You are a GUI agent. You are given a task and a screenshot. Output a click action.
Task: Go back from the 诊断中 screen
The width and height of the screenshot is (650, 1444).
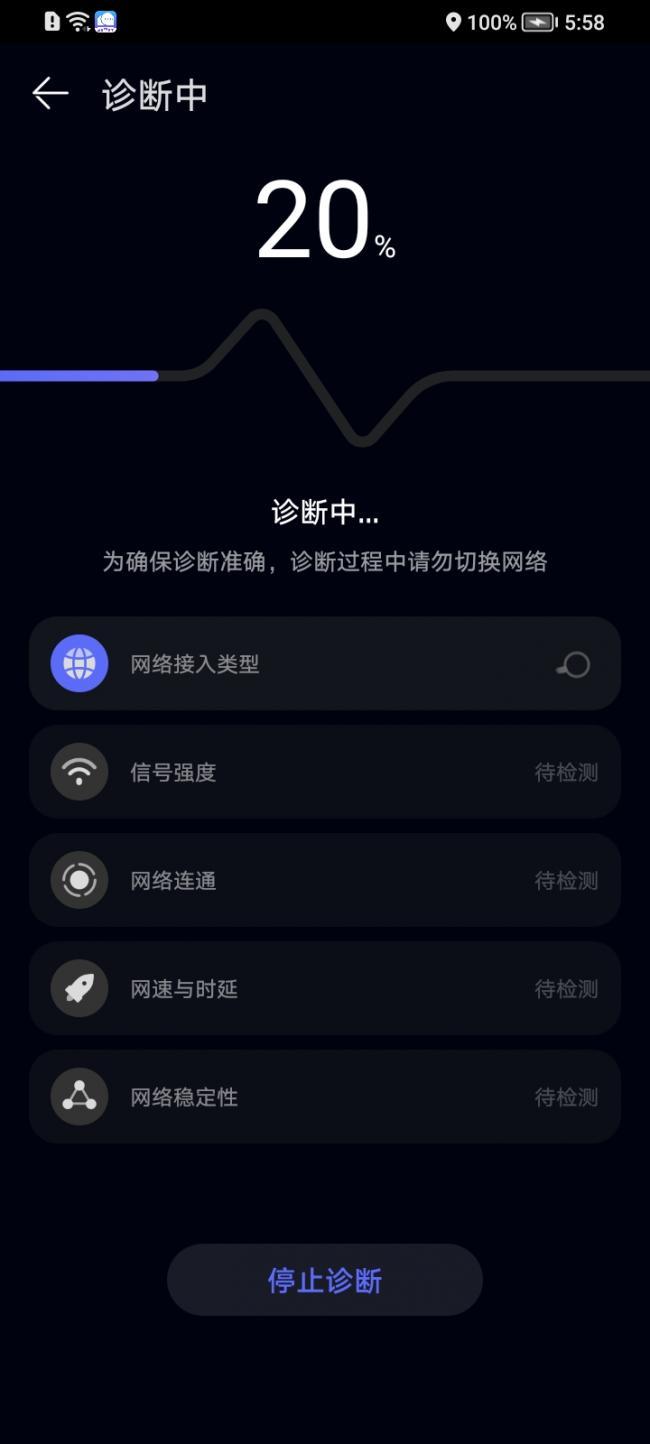pos(50,94)
